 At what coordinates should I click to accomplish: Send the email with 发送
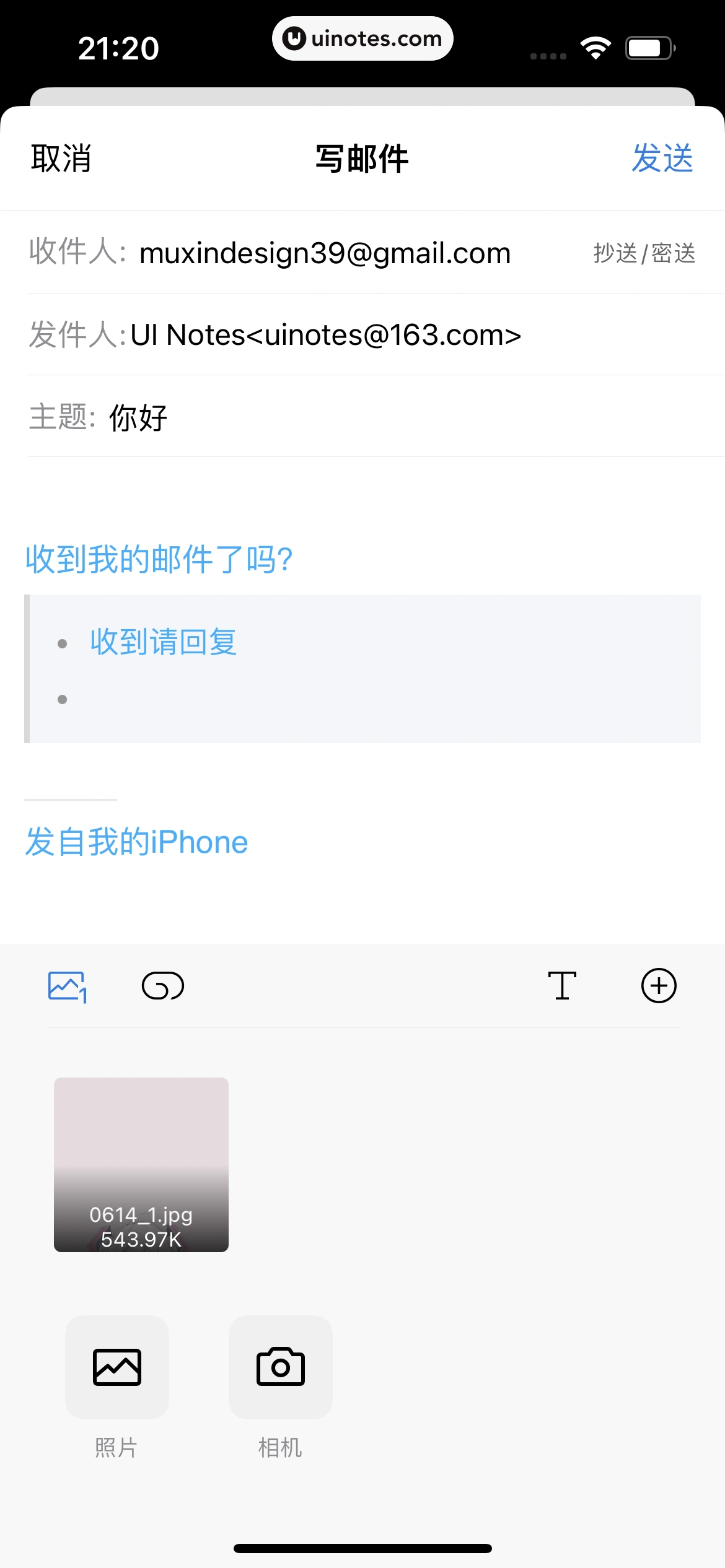point(662,159)
